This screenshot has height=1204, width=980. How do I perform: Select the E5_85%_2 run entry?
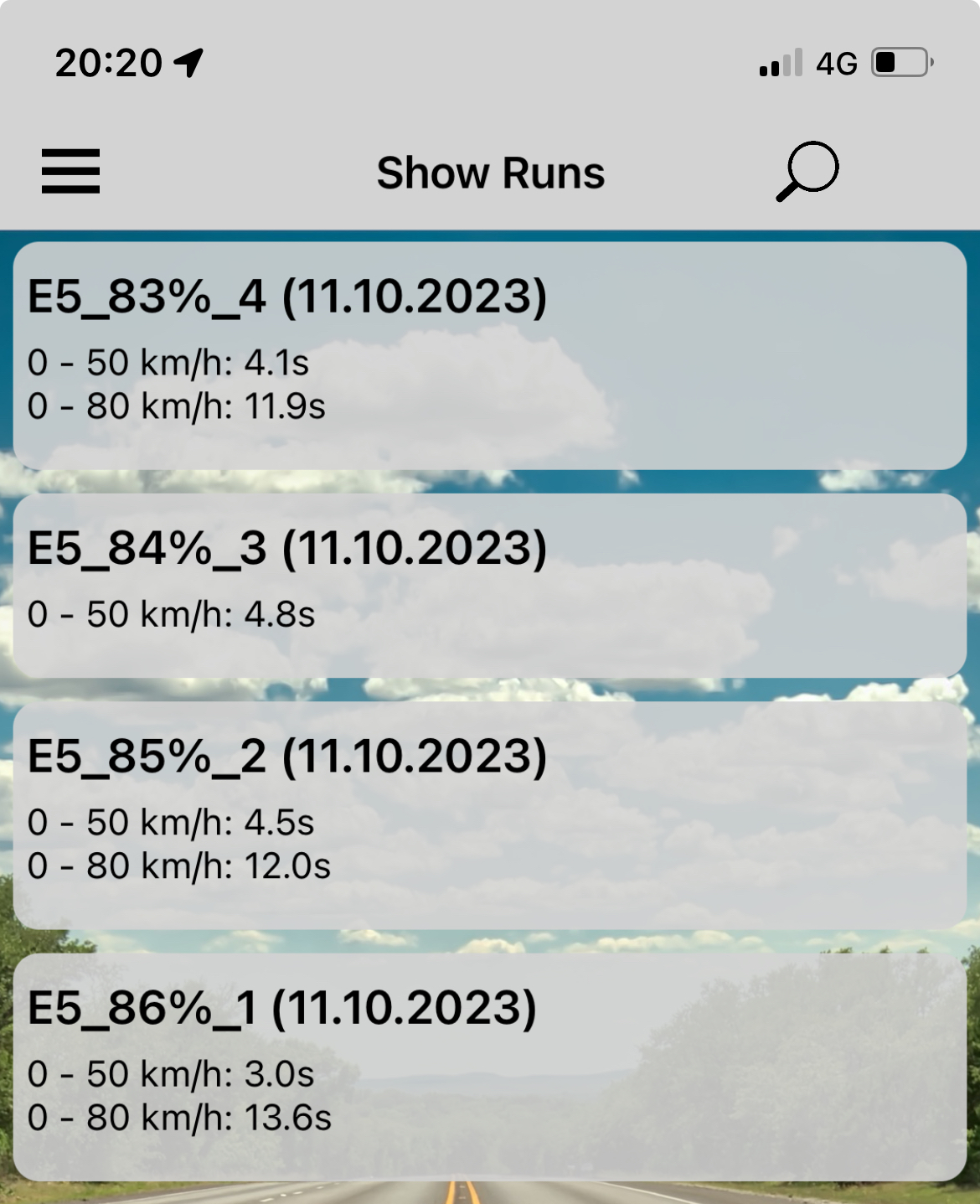coord(490,814)
